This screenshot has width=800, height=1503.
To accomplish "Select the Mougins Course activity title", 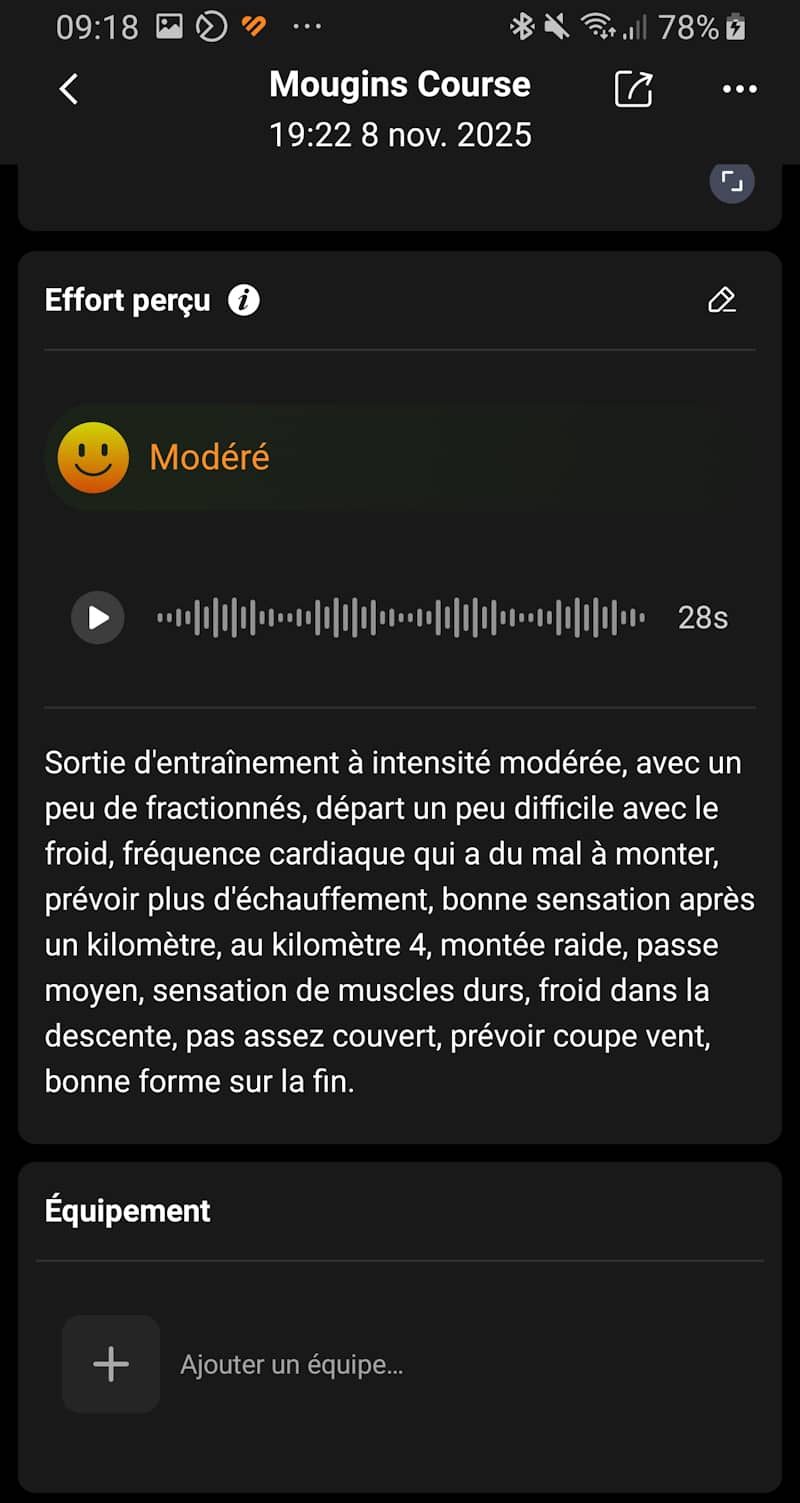I will (x=399, y=84).
